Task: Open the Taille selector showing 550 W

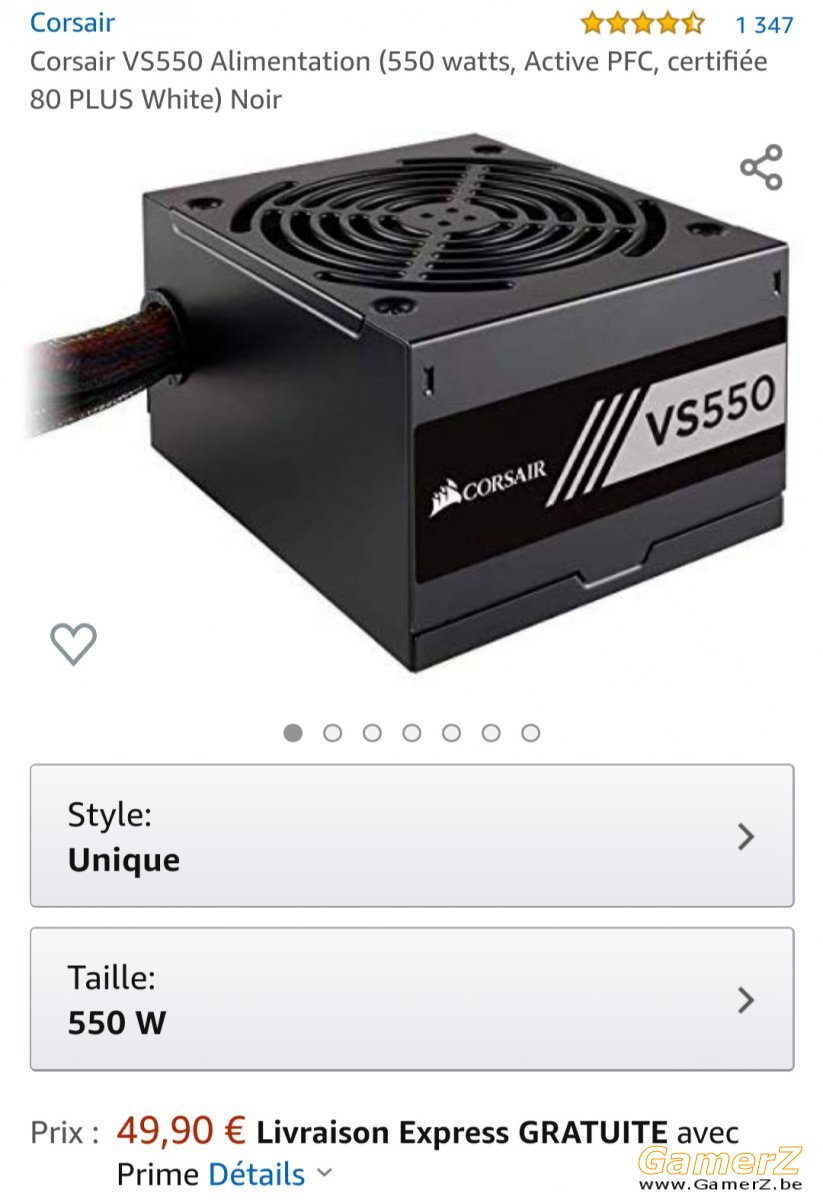Action: tap(412, 999)
